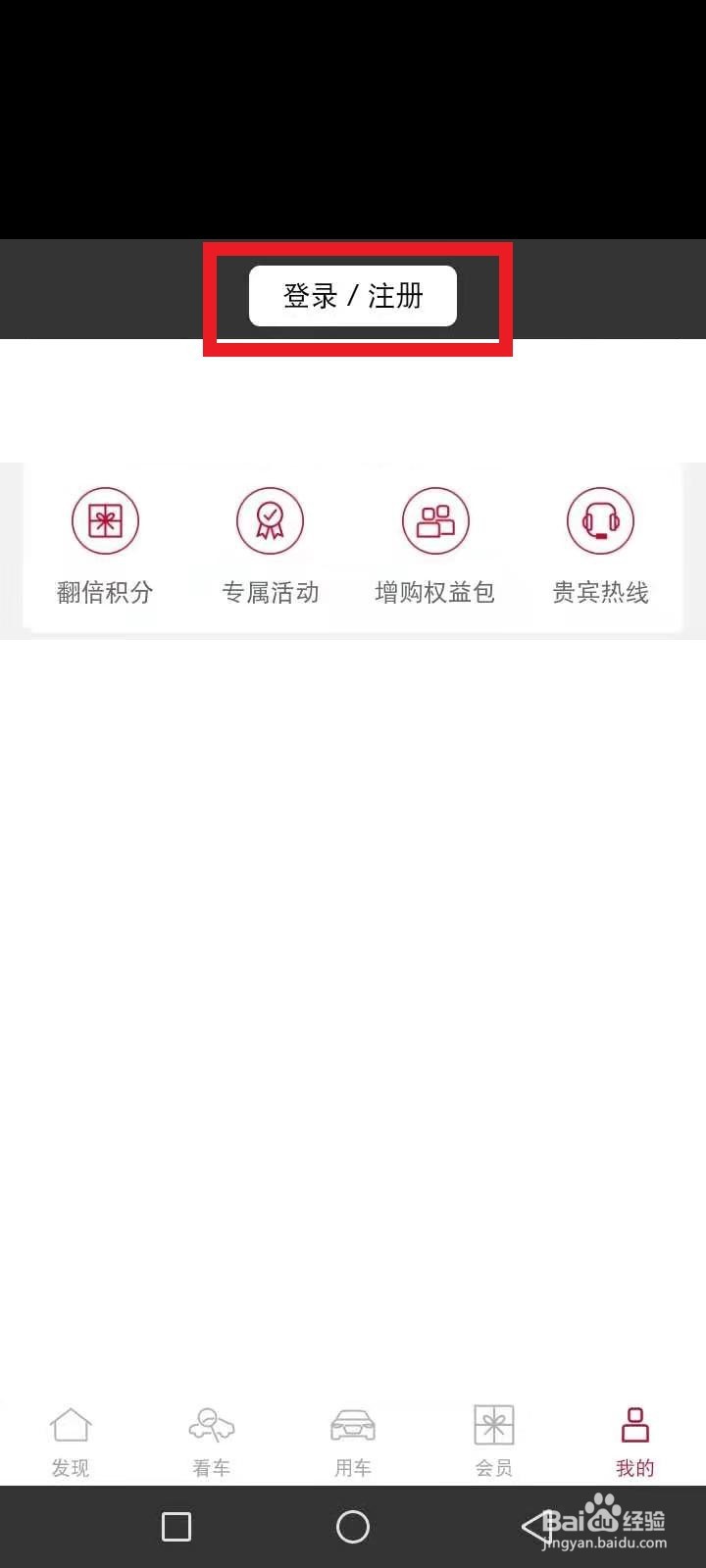
Task: Switch to the 会员 tab
Action: point(493,1441)
